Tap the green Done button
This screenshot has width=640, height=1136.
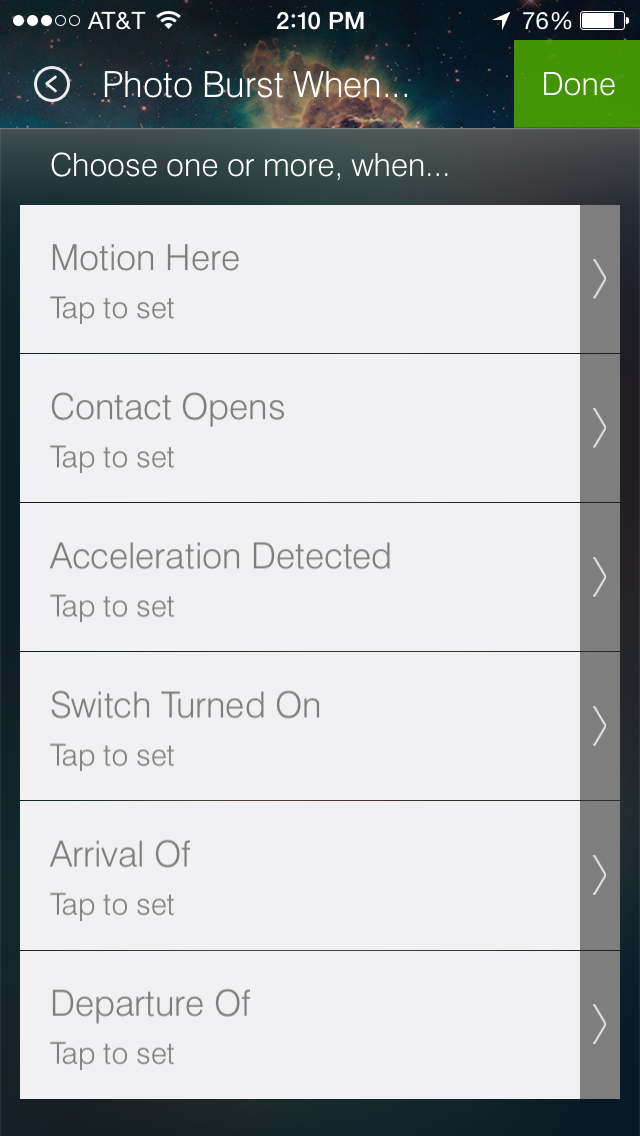(x=577, y=84)
